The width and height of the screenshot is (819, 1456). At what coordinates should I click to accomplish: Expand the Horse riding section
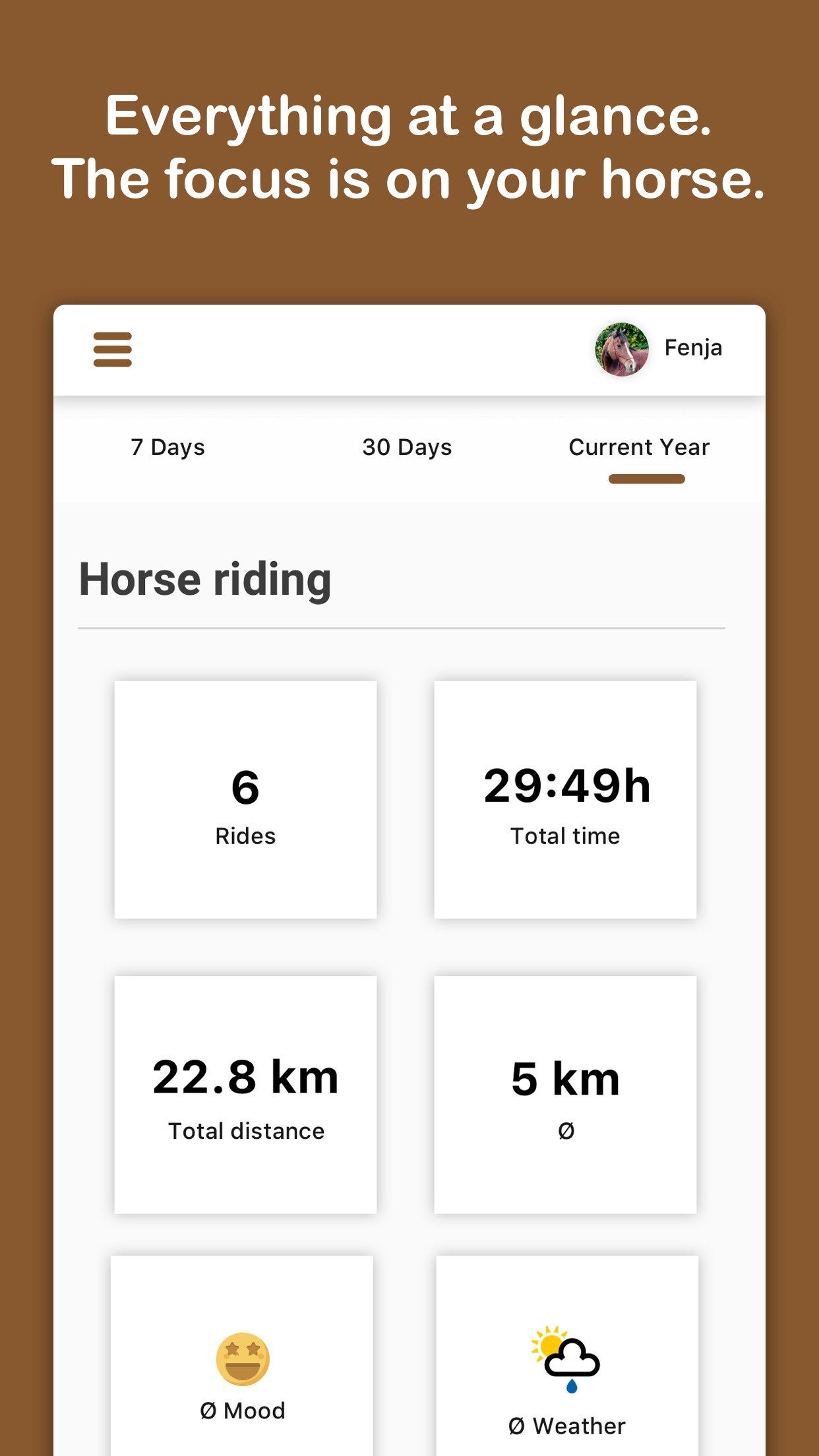[x=204, y=579]
